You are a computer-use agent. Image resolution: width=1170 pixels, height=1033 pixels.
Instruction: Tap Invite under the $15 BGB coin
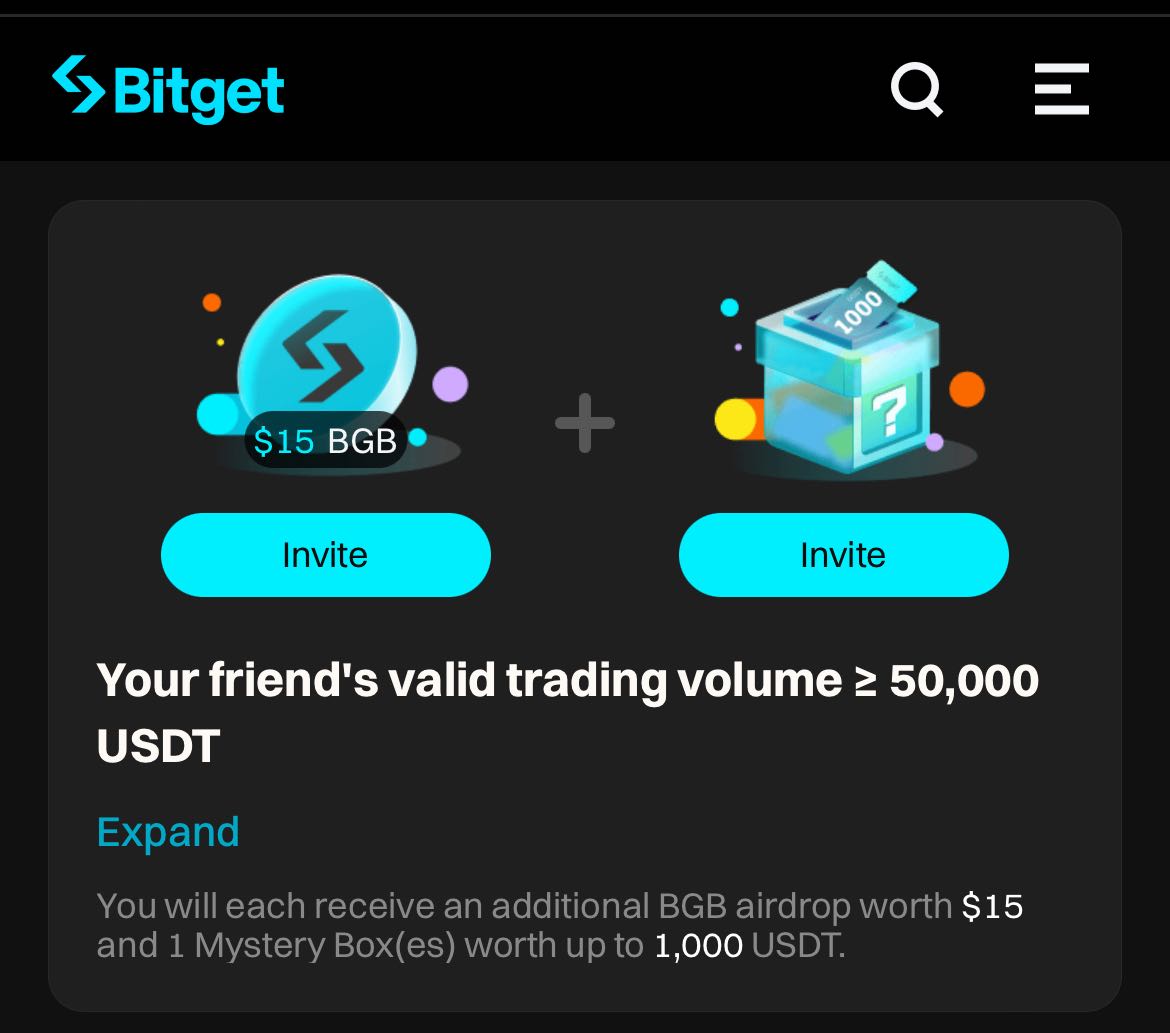pos(325,555)
